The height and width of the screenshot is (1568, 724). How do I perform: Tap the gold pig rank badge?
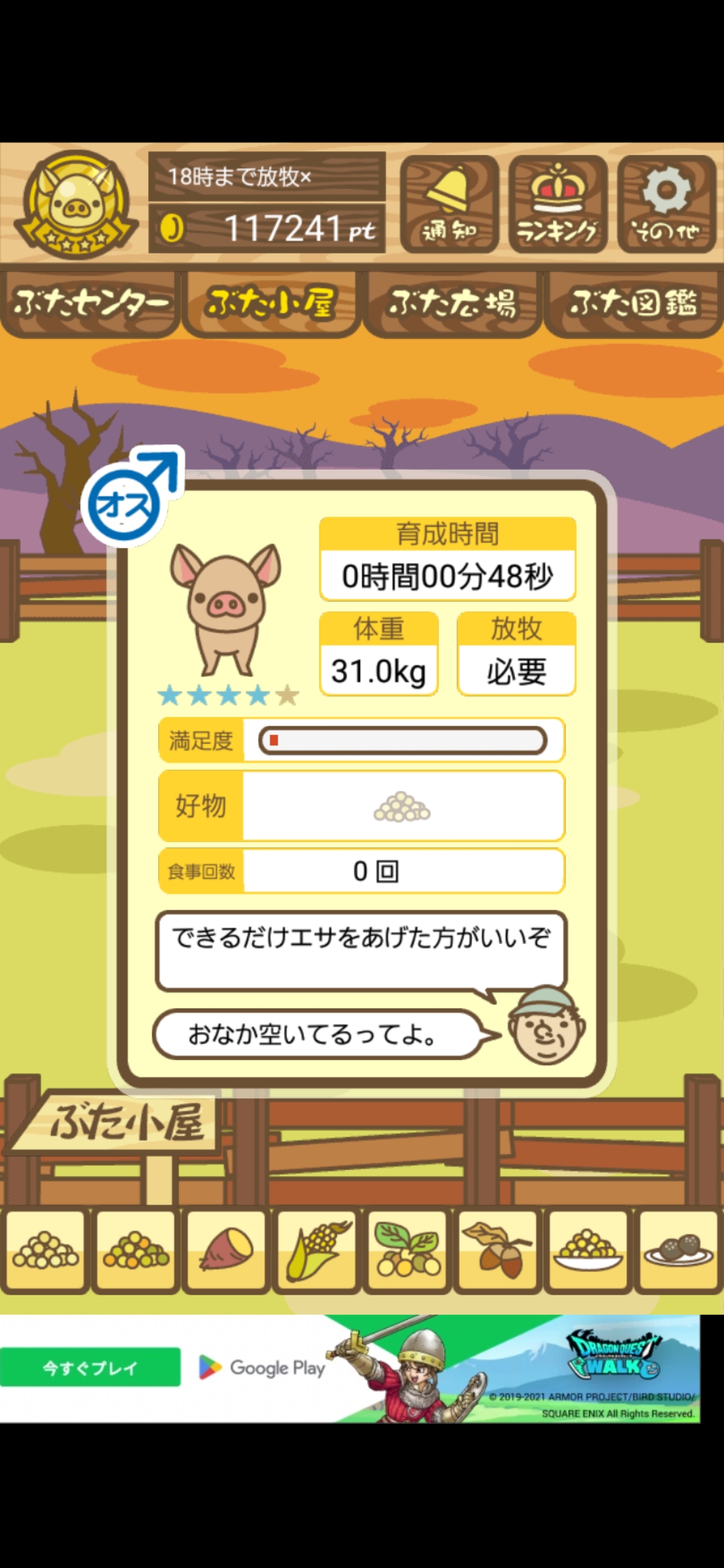(76, 204)
